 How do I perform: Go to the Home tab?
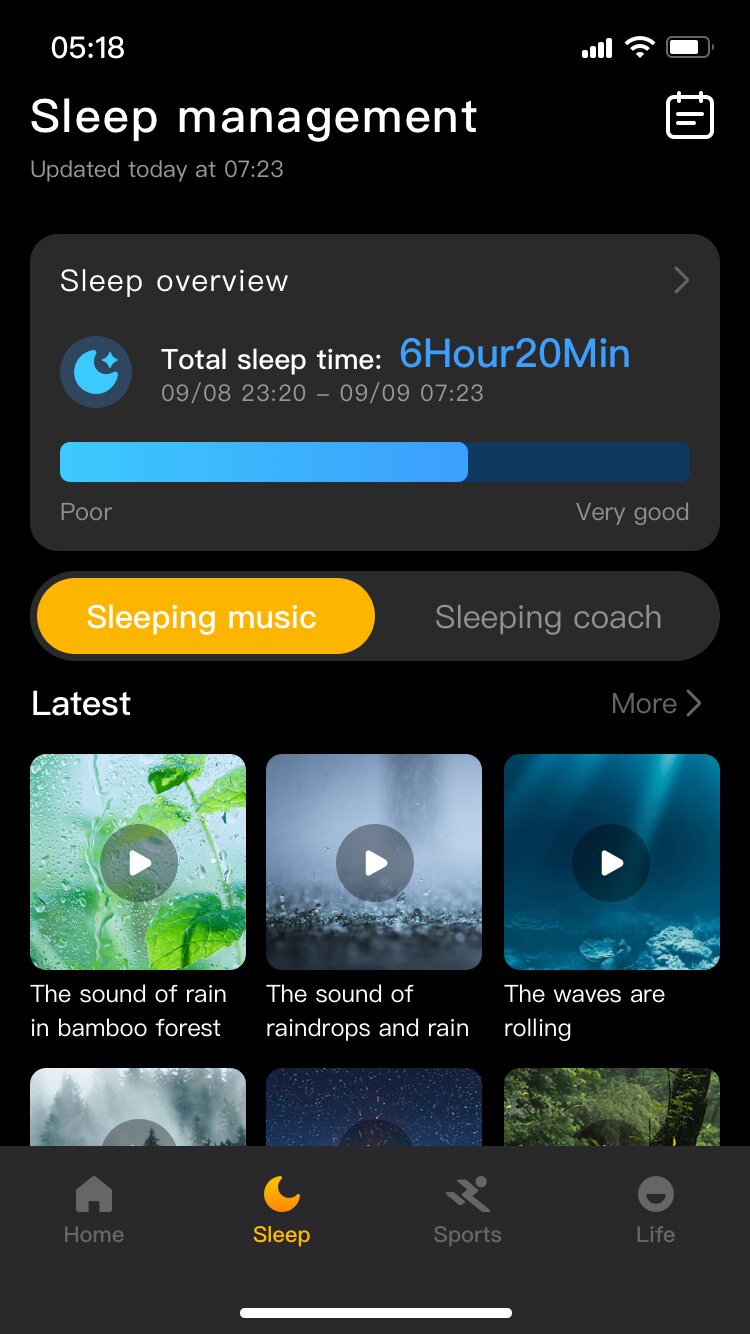click(94, 1211)
